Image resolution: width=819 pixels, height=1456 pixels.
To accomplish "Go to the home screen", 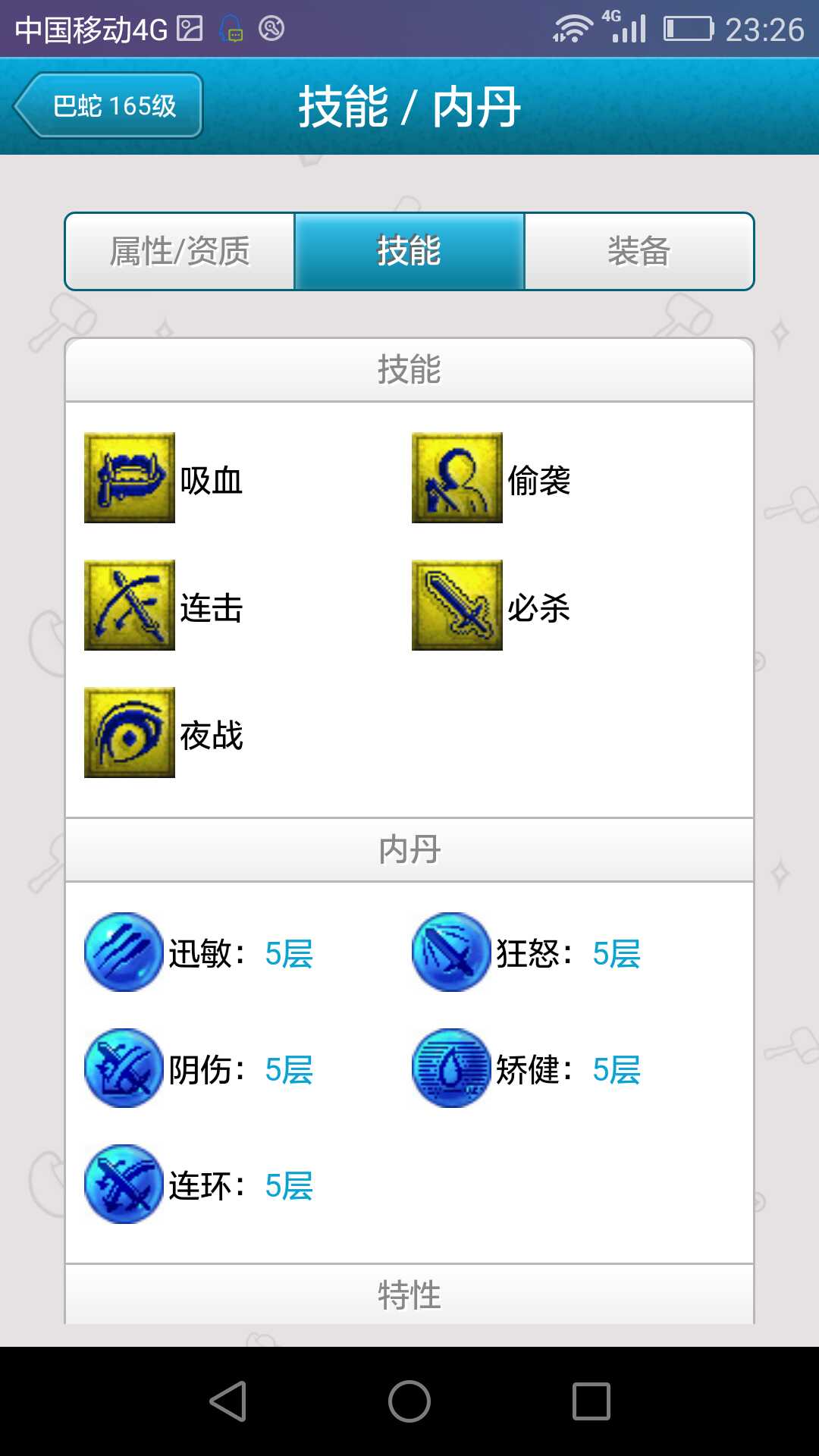I will 409,1401.
